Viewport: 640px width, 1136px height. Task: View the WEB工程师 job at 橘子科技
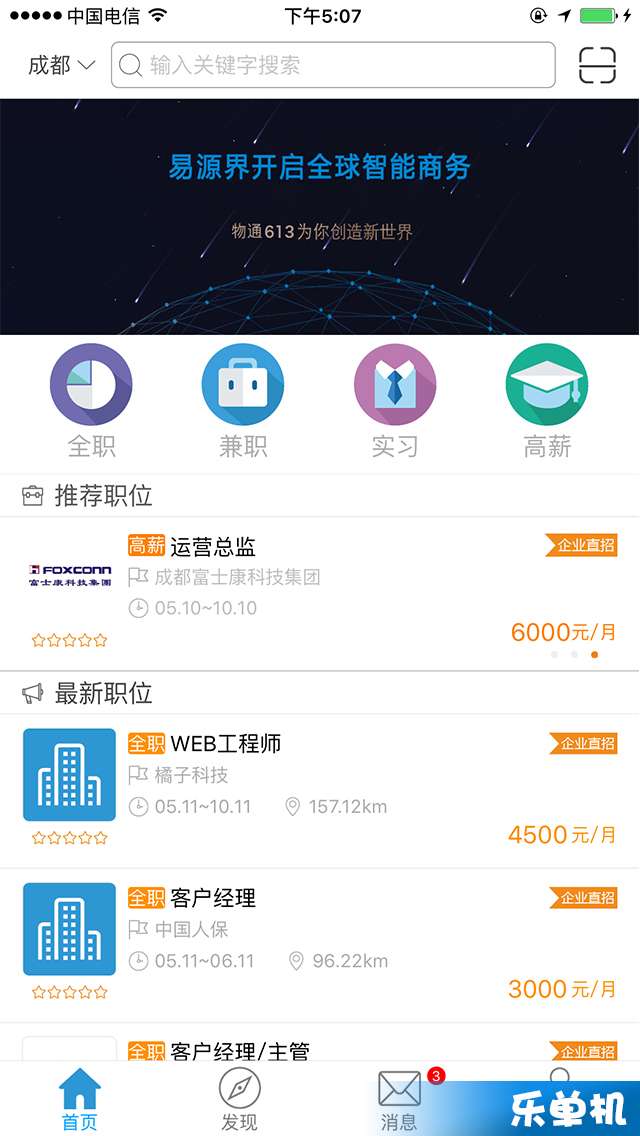point(320,790)
